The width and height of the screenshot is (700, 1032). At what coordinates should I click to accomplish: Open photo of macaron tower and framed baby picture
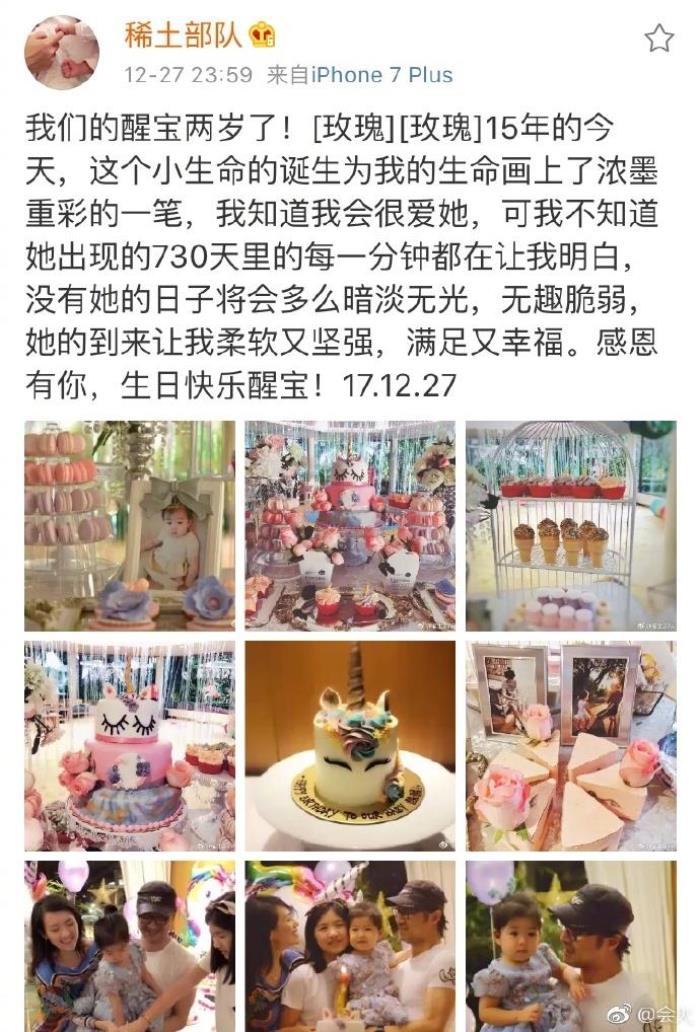pyautogui.click(x=130, y=525)
